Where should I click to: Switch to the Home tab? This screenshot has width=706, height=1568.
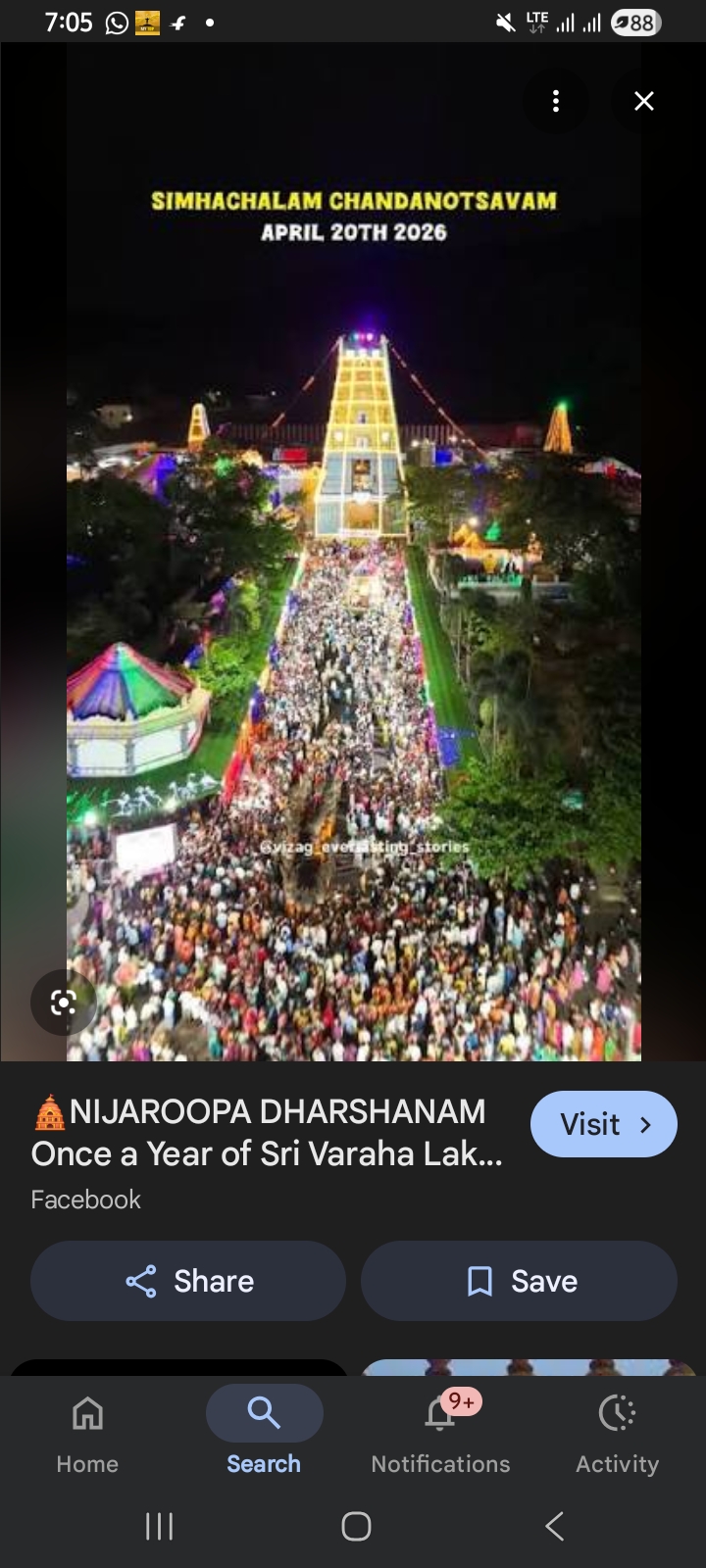point(87,1434)
